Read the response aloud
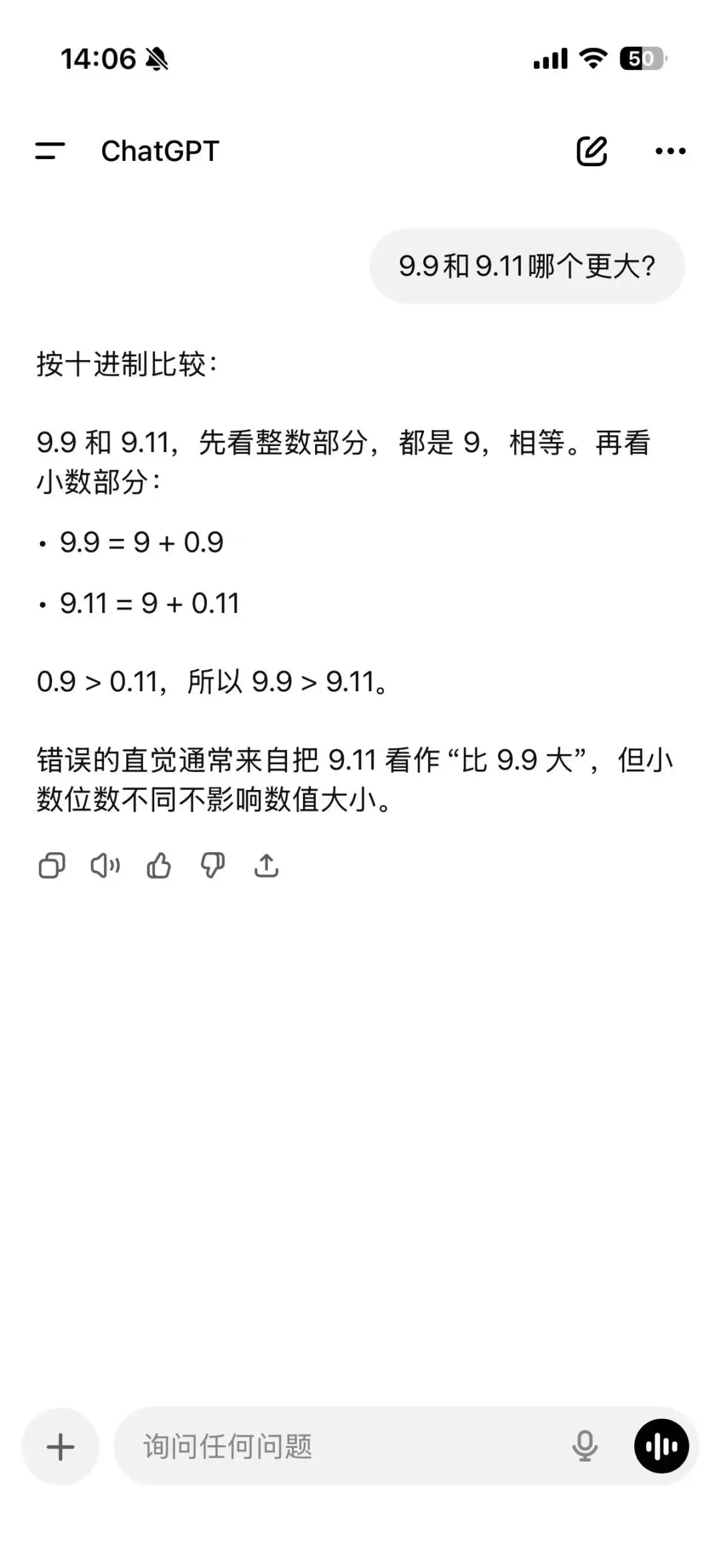Viewport: 721px width, 1568px height. [105, 865]
